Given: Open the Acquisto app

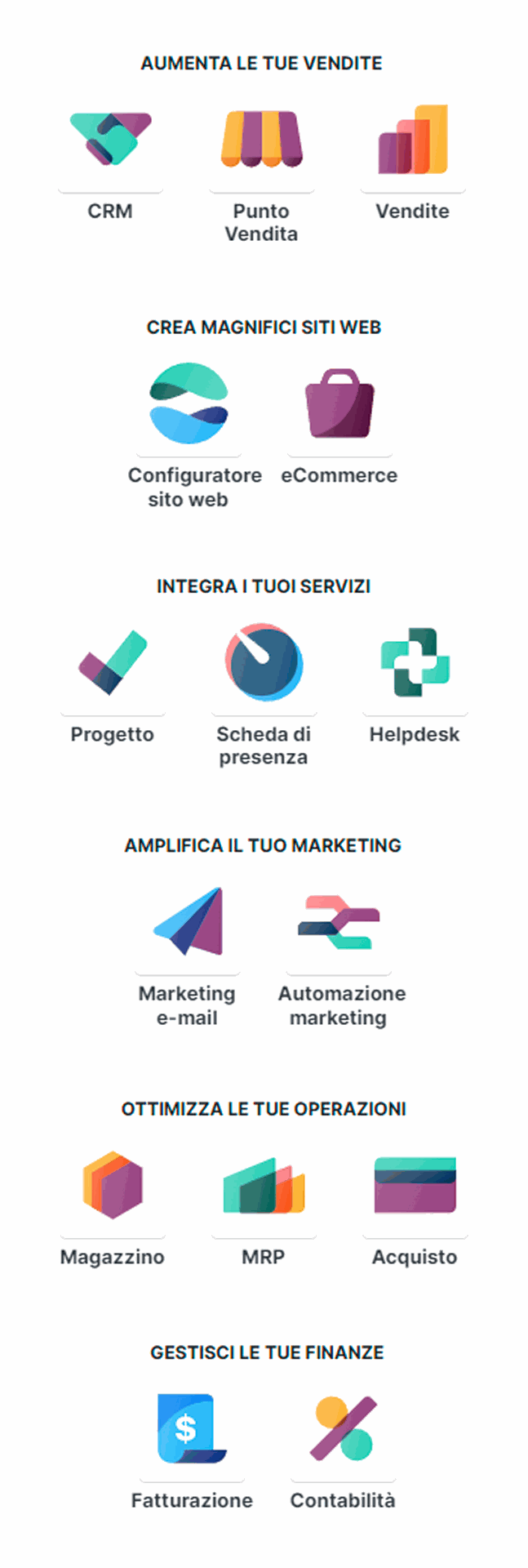Looking at the screenshot, I should coord(415,1185).
